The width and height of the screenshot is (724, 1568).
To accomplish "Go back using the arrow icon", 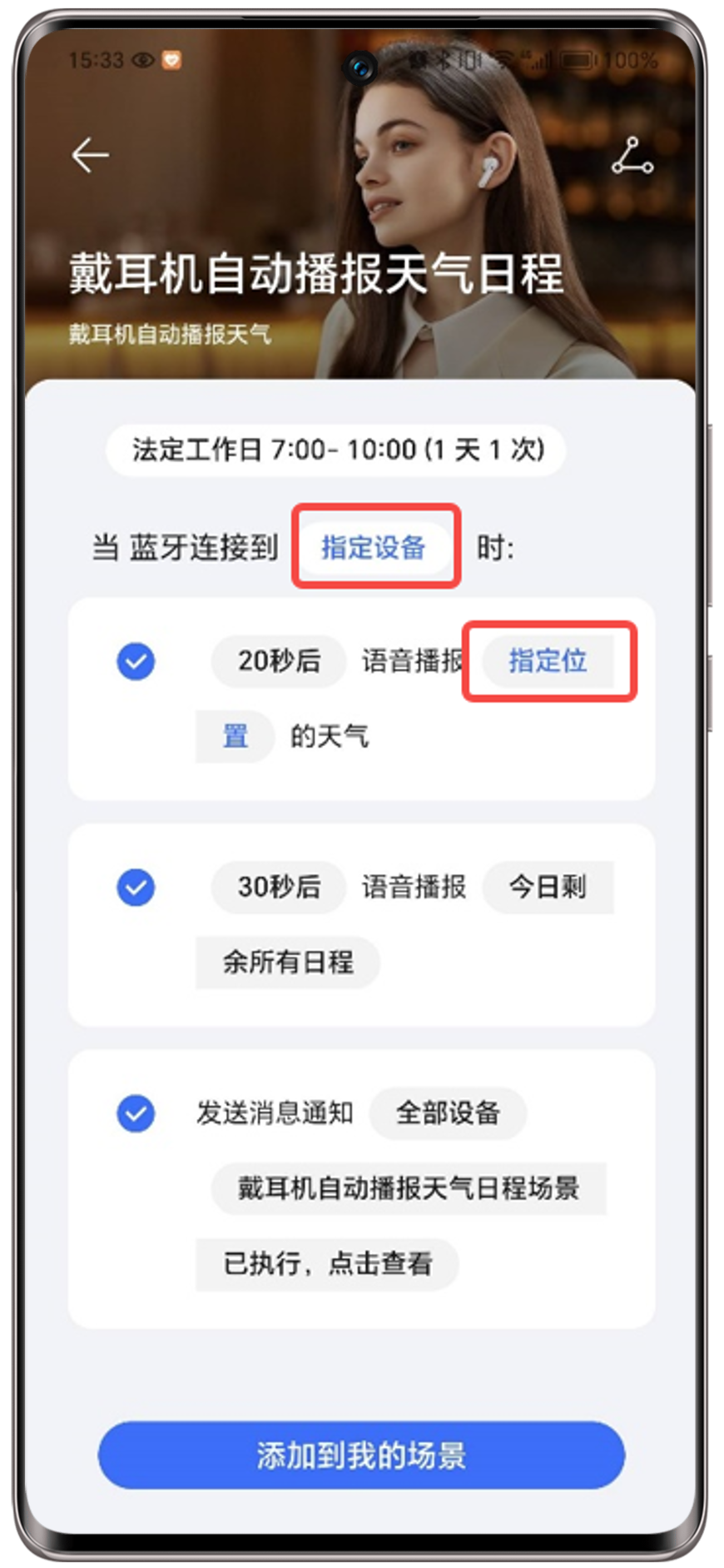I will (x=90, y=155).
